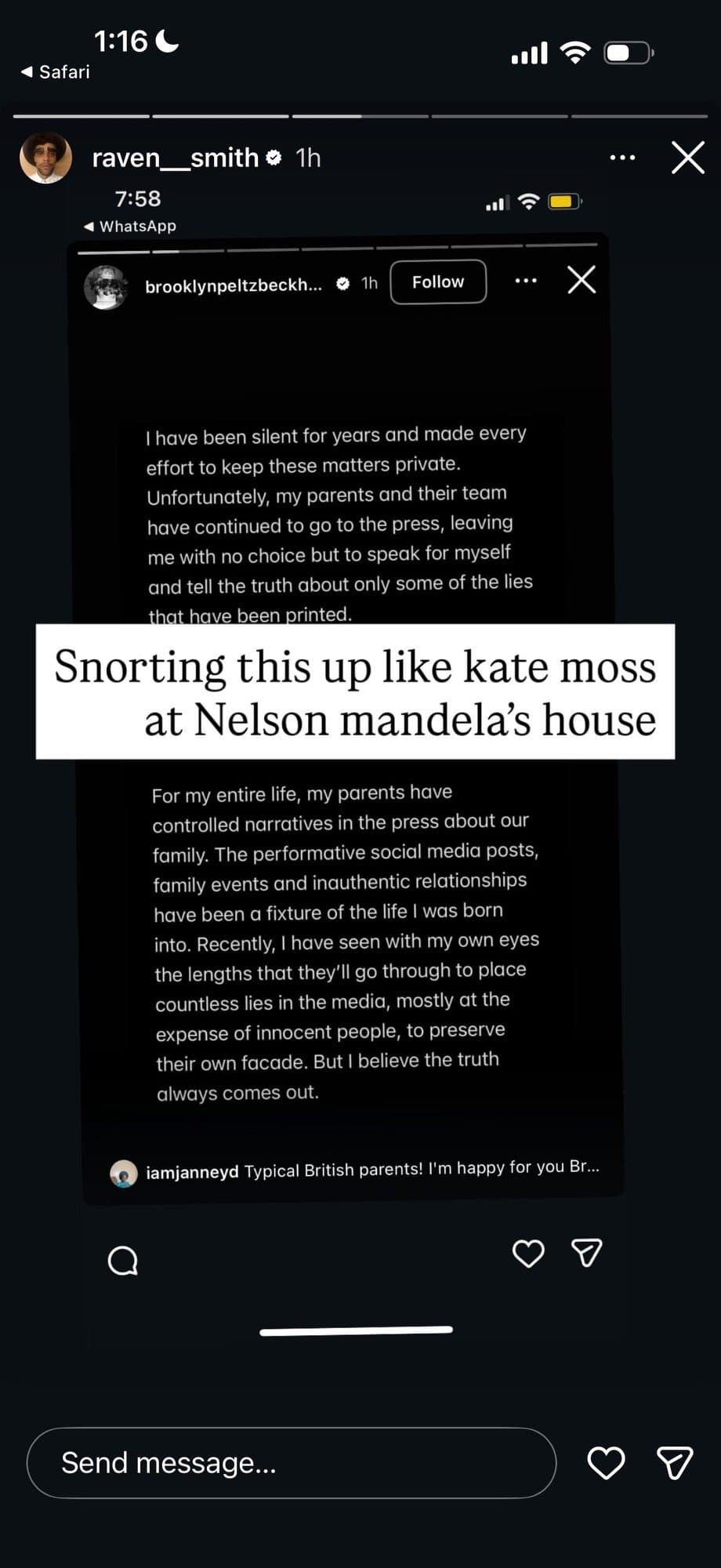Share this story via the paper plane icon
Screen dimensions: 721x1568
[x=674, y=1463]
